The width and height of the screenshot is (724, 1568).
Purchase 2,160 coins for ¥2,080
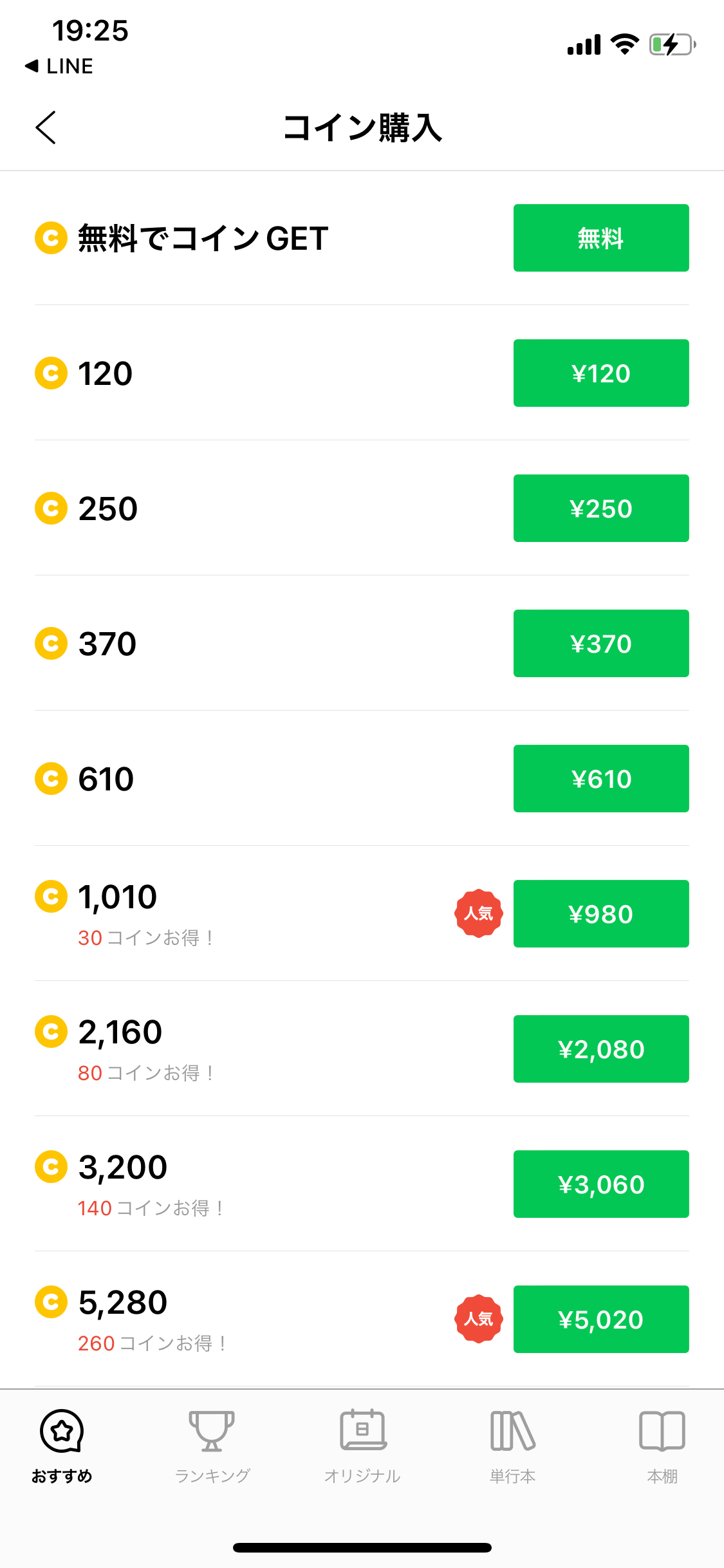click(x=600, y=1049)
